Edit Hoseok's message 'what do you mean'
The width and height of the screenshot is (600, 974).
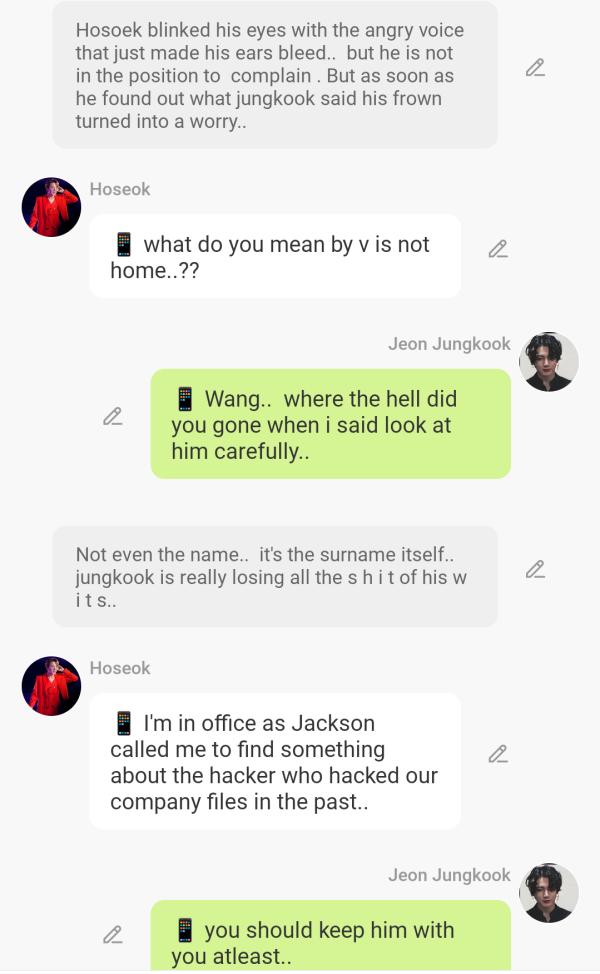(x=498, y=249)
